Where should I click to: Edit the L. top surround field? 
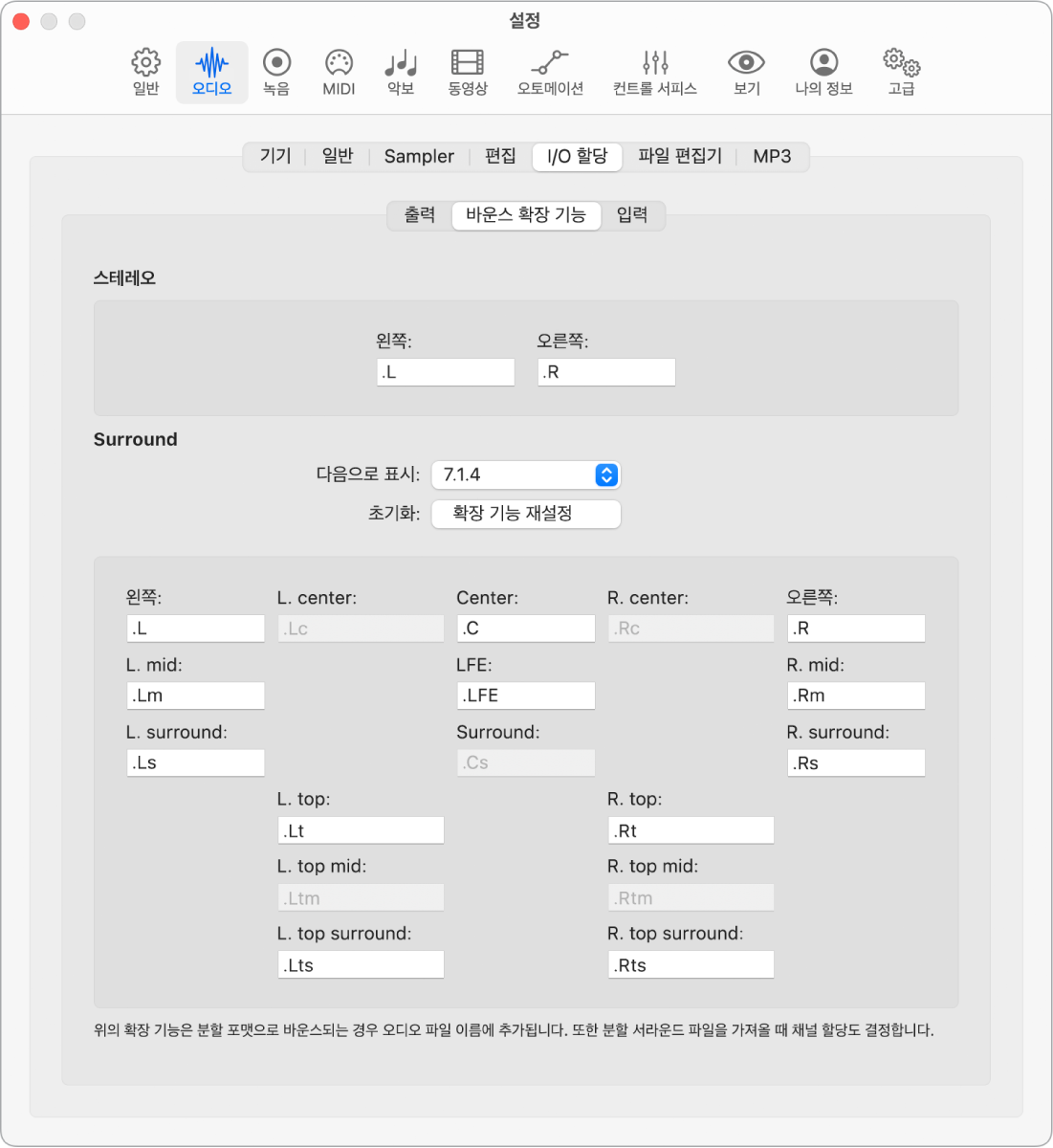361,965
